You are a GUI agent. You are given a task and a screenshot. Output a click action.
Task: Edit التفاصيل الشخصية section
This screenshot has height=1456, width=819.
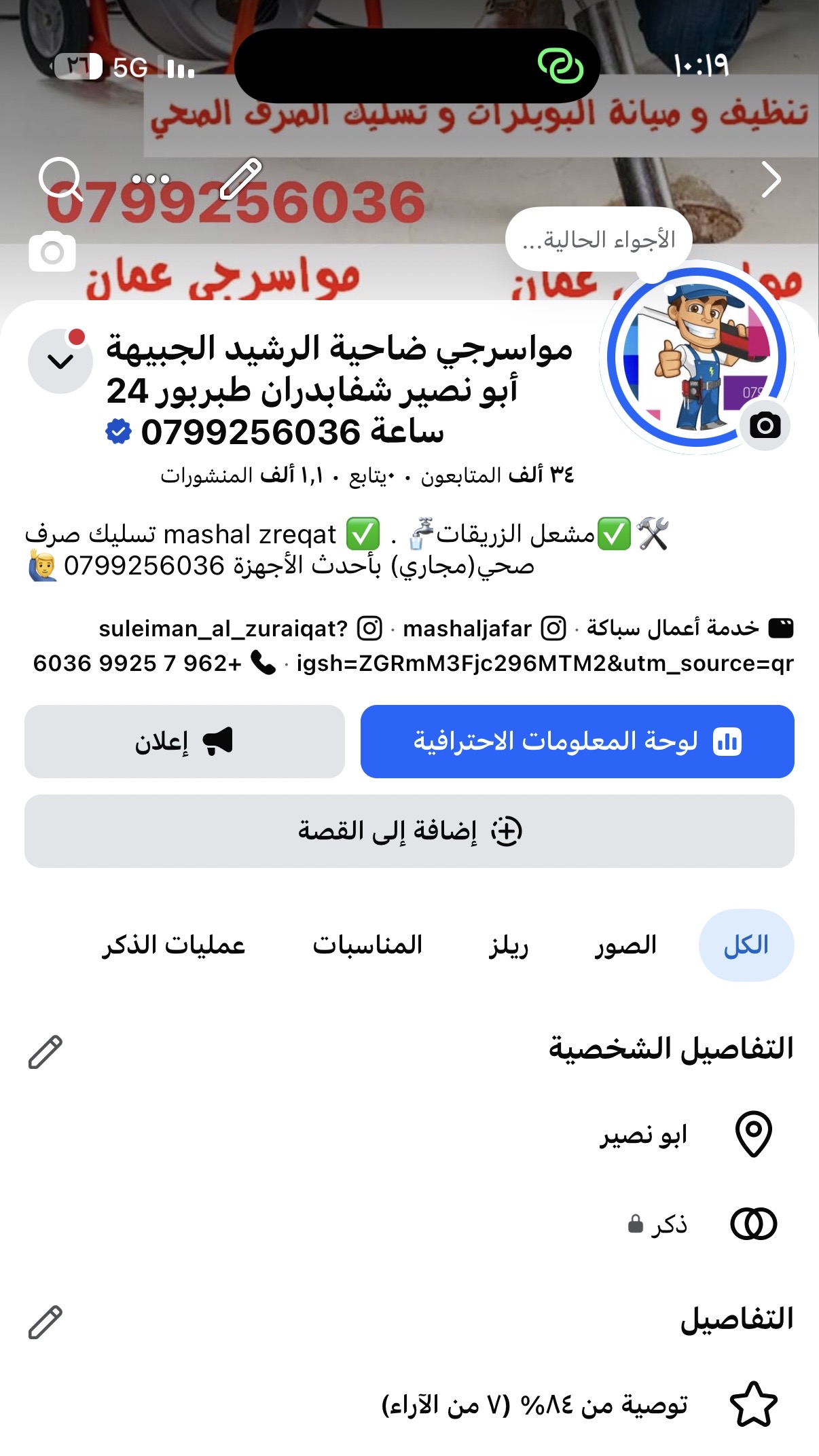(45, 1052)
